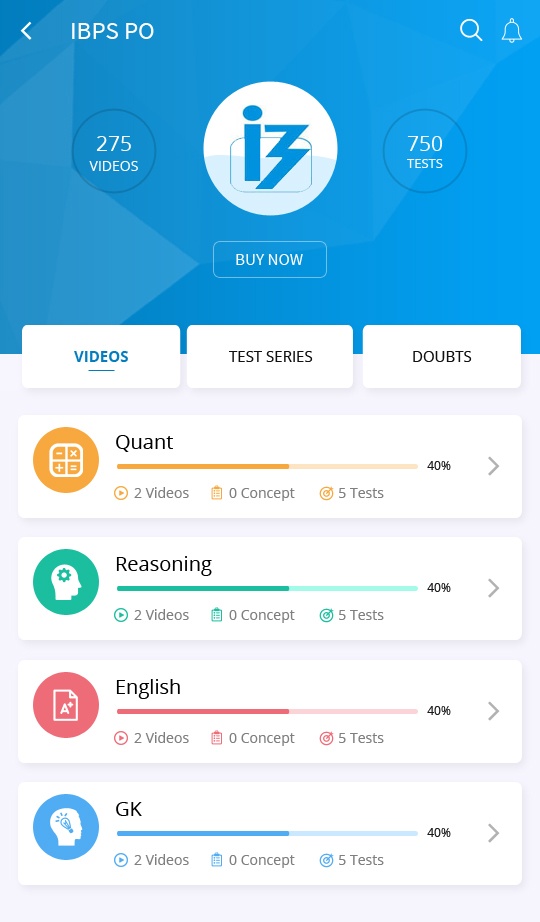The image size is (540, 922).
Task: Open the Reasoning subject card
Action: [x=270, y=588]
